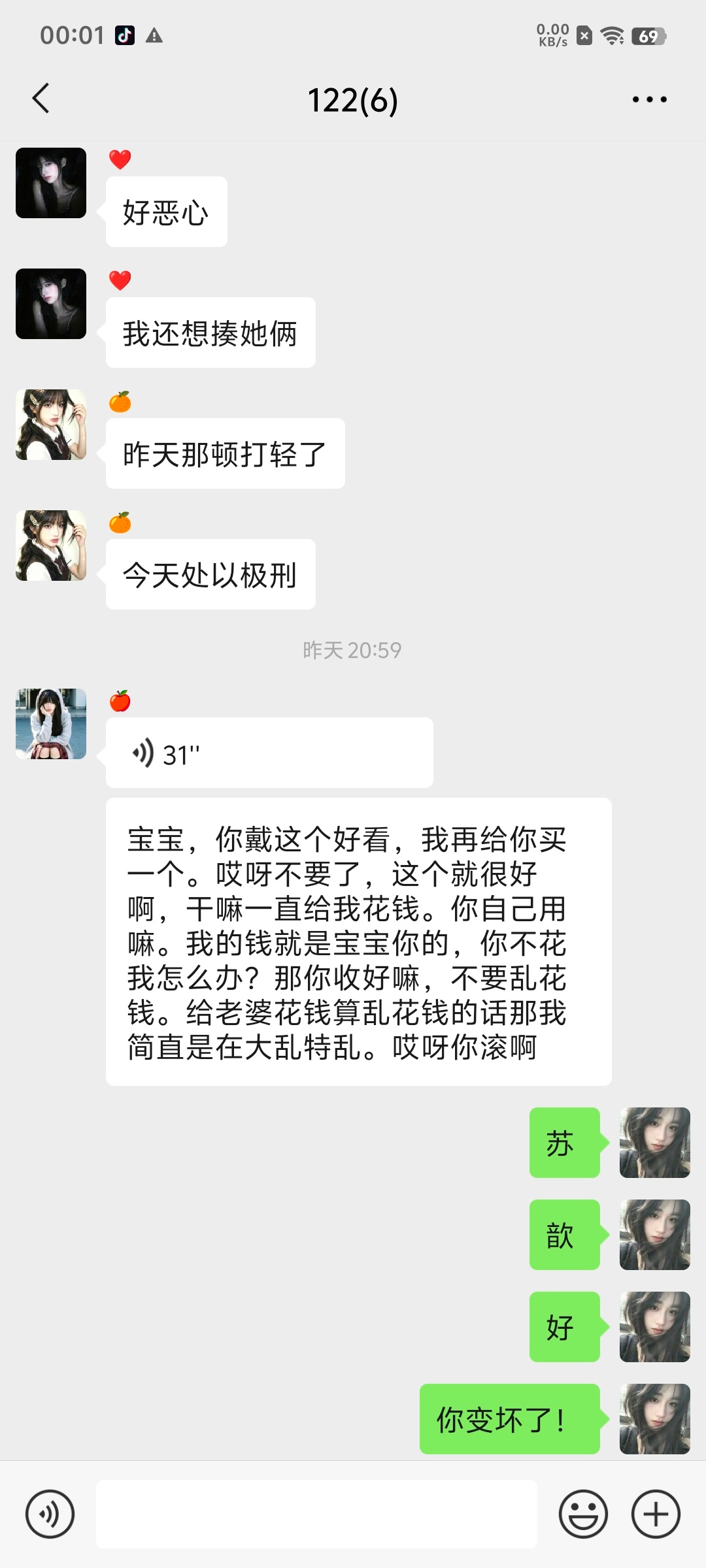706x1568 pixels.
Task: Open the emoji sticker panel
Action: pos(583,1514)
